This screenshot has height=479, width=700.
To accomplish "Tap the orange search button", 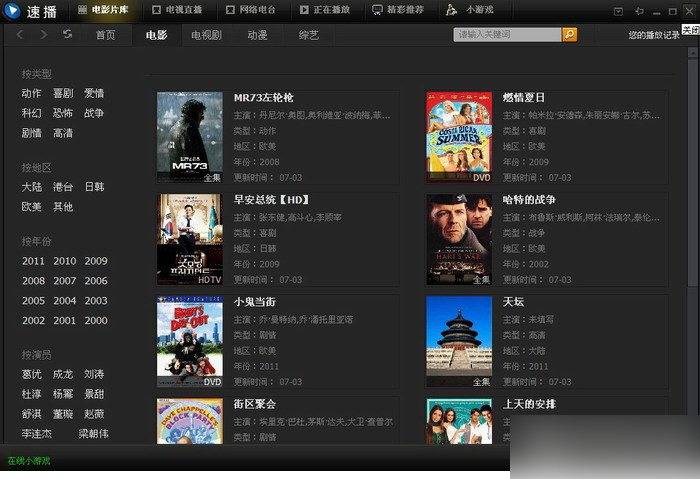I will [569, 34].
